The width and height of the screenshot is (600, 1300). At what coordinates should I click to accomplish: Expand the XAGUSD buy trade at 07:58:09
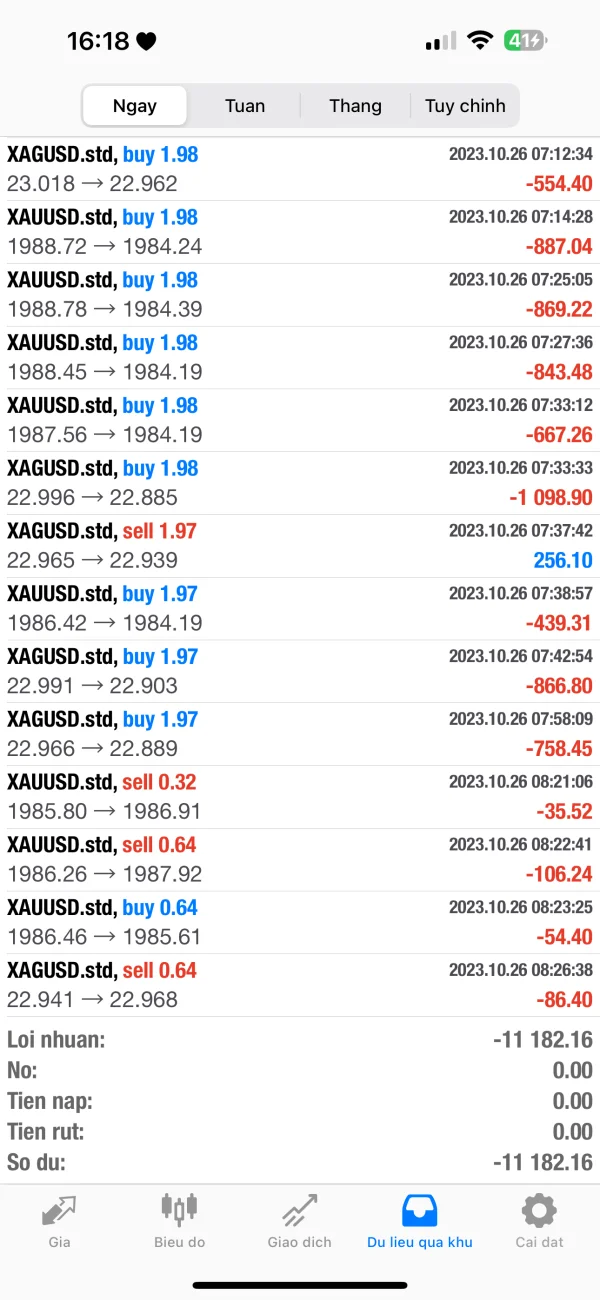coord(300,734)
